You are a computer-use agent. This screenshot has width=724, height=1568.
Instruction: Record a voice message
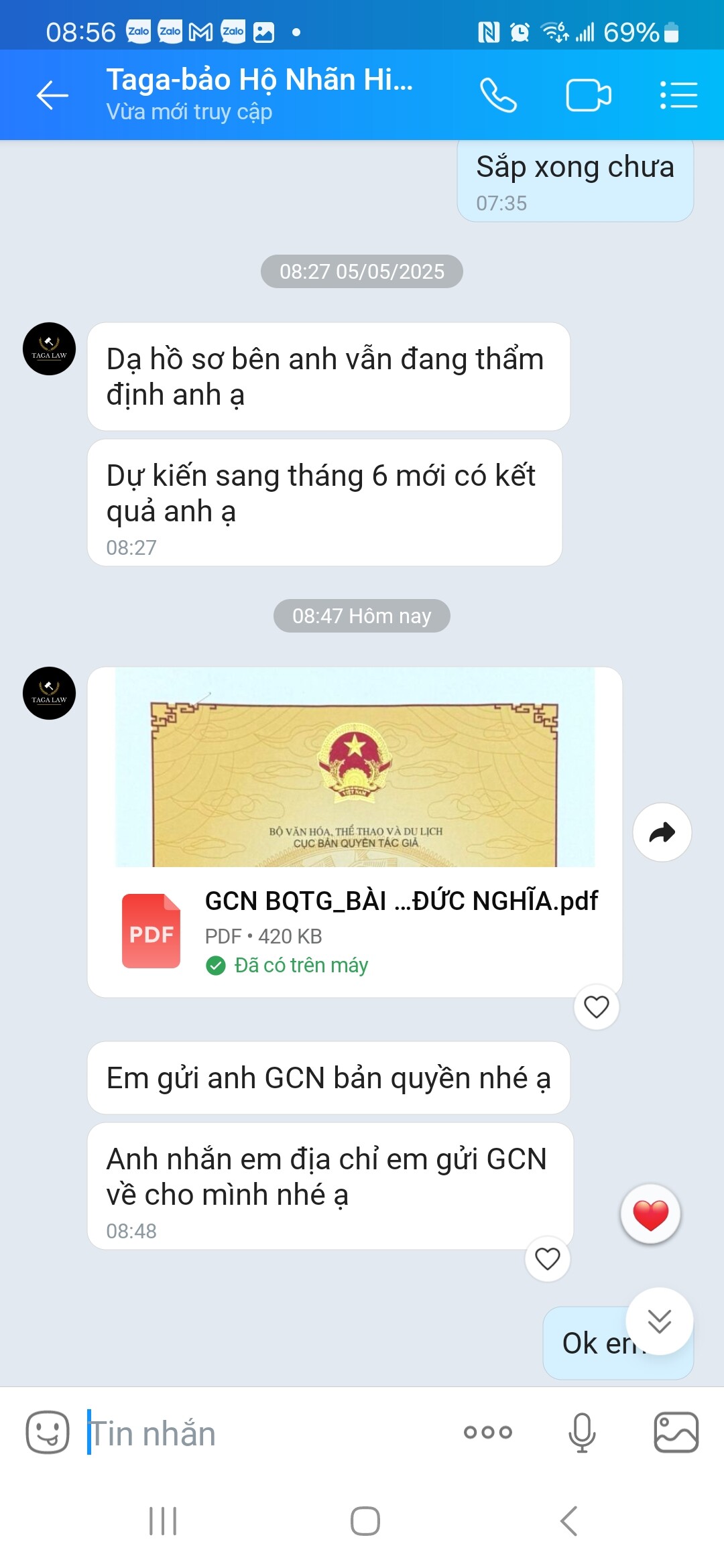582,1433
